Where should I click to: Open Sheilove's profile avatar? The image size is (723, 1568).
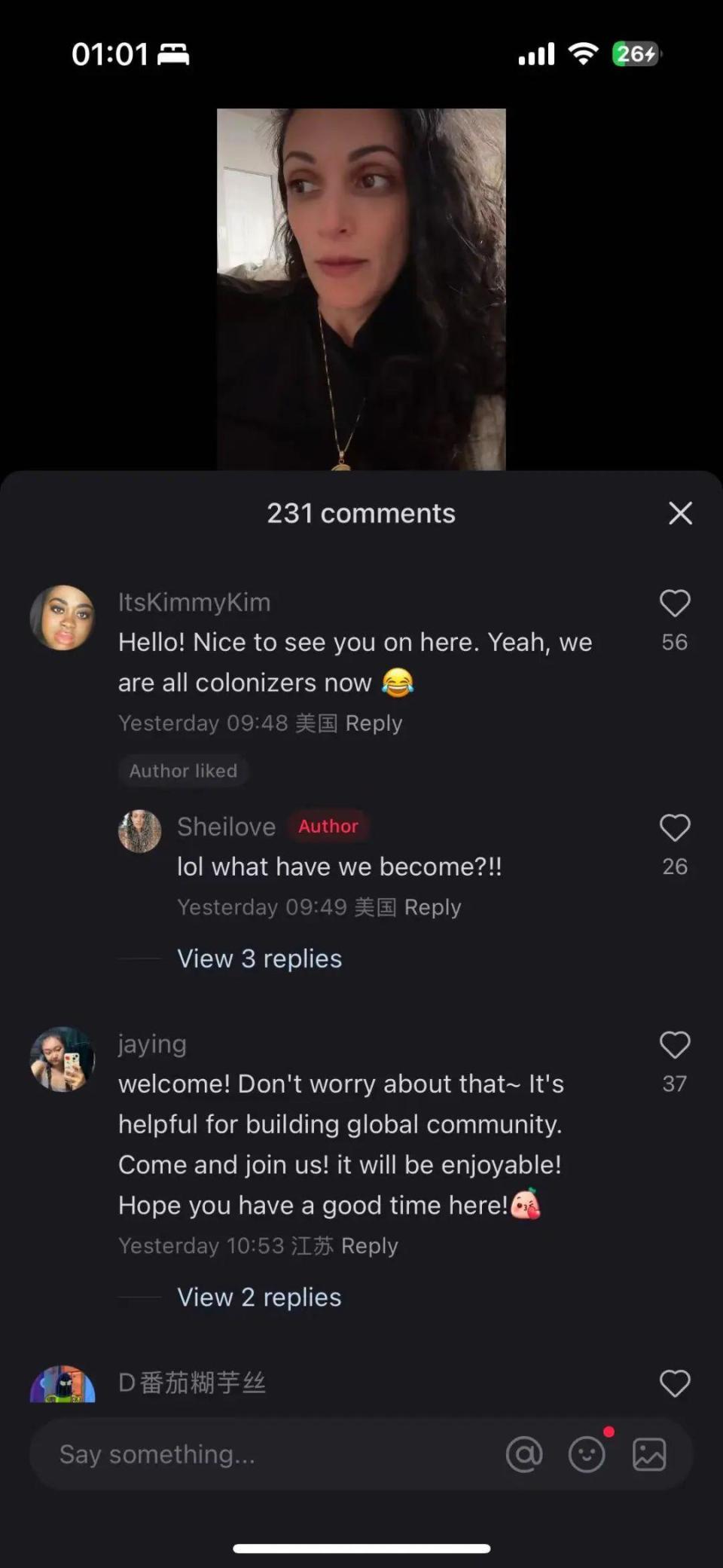tap(140, 832)
